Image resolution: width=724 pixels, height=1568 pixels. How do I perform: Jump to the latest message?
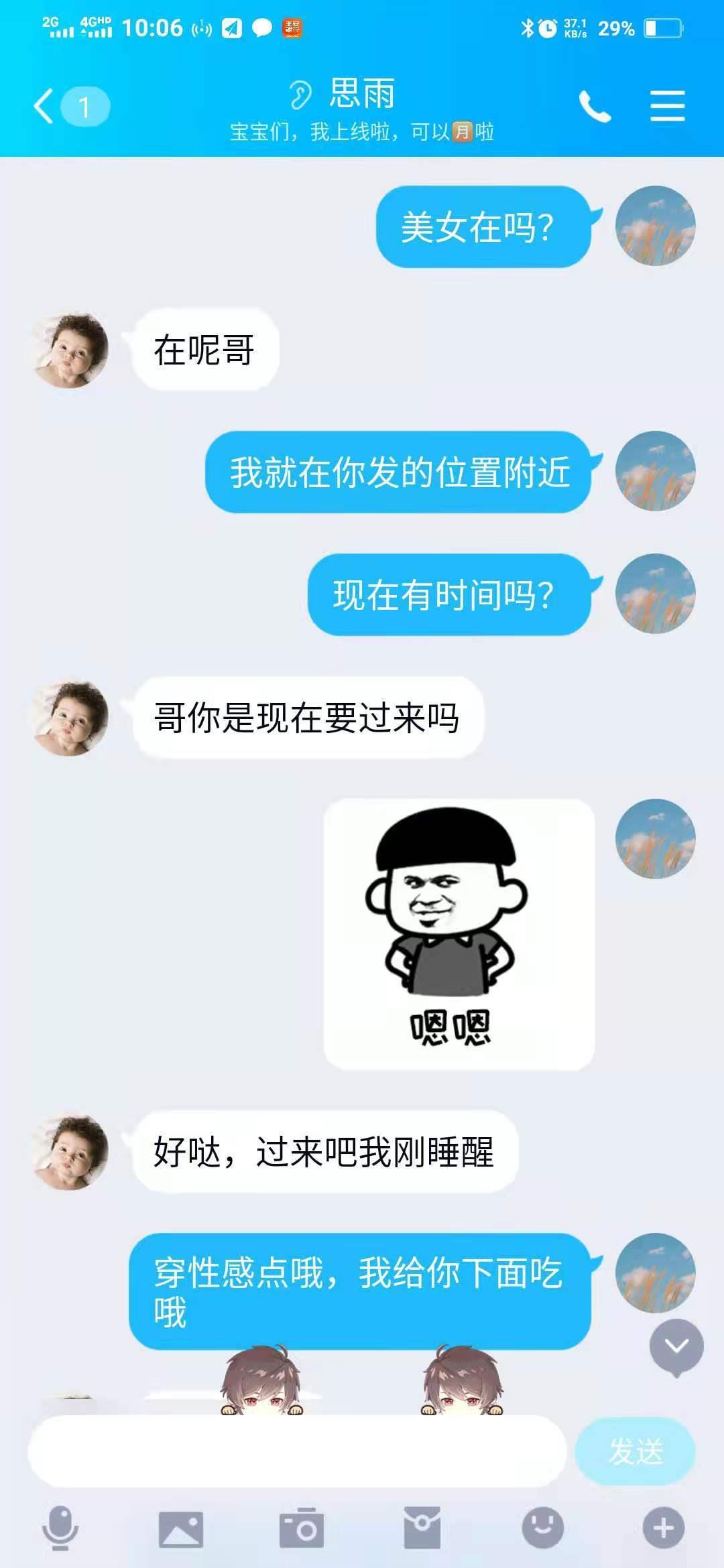[676, 1346]
